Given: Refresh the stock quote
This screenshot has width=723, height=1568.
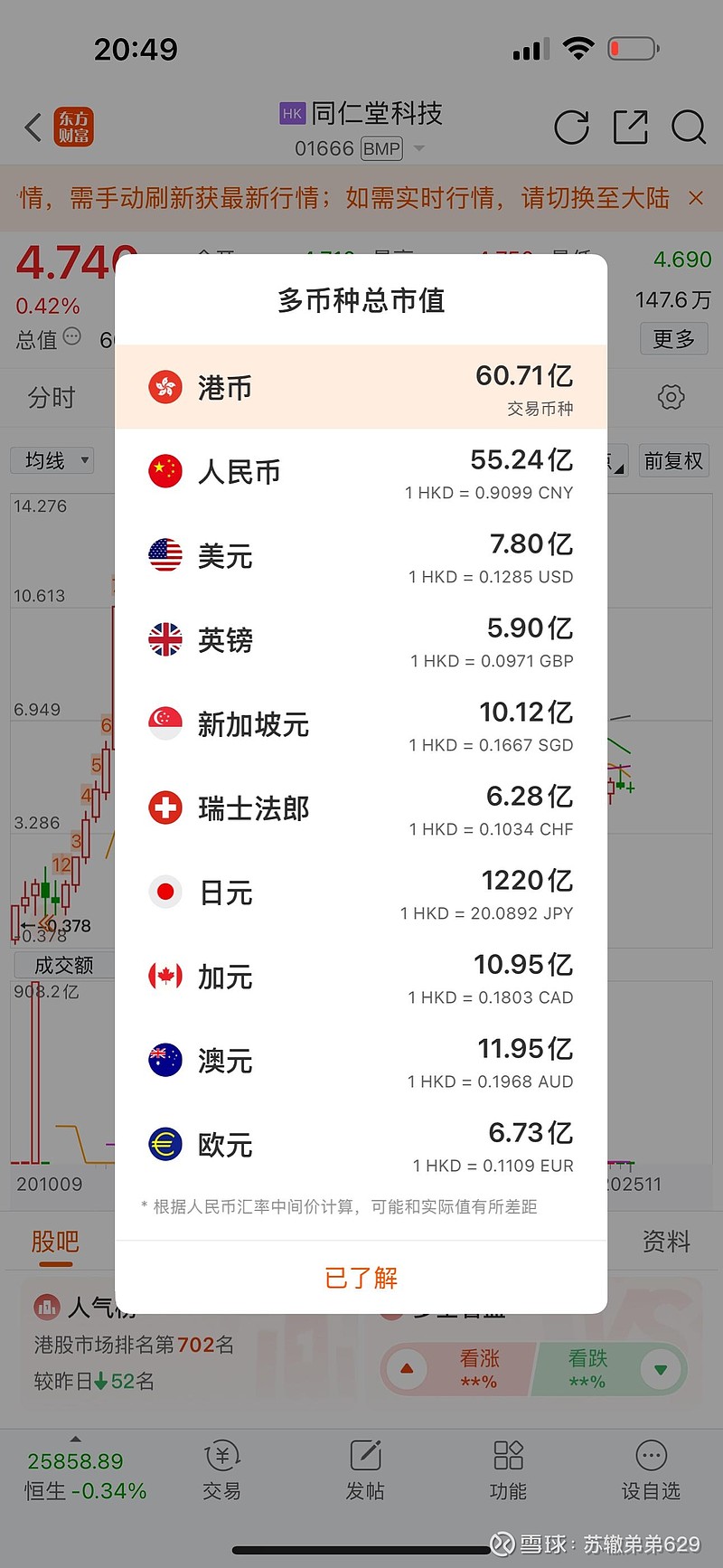Looking at the screenshot, I should tap(571, 128).
